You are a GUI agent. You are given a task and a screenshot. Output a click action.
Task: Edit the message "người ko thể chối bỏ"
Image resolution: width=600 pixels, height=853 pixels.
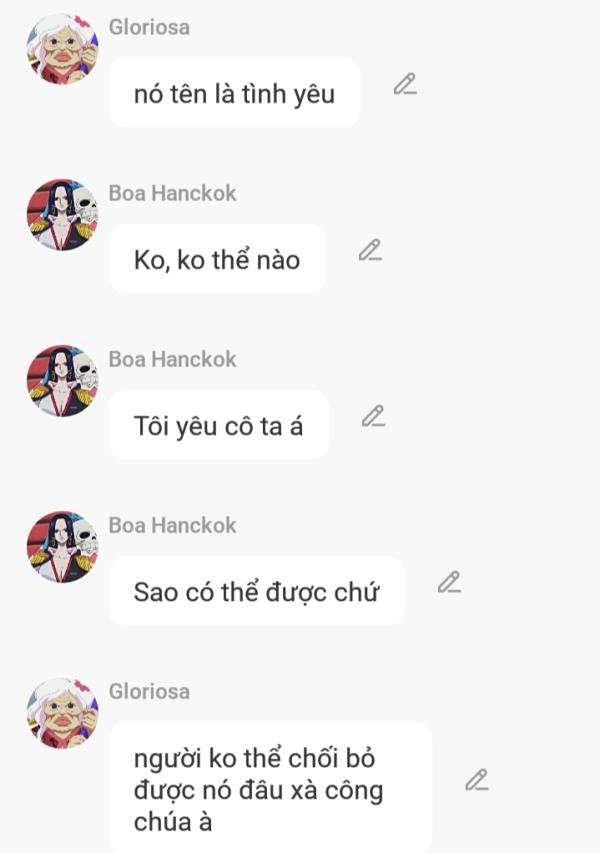tap(477, 780)
